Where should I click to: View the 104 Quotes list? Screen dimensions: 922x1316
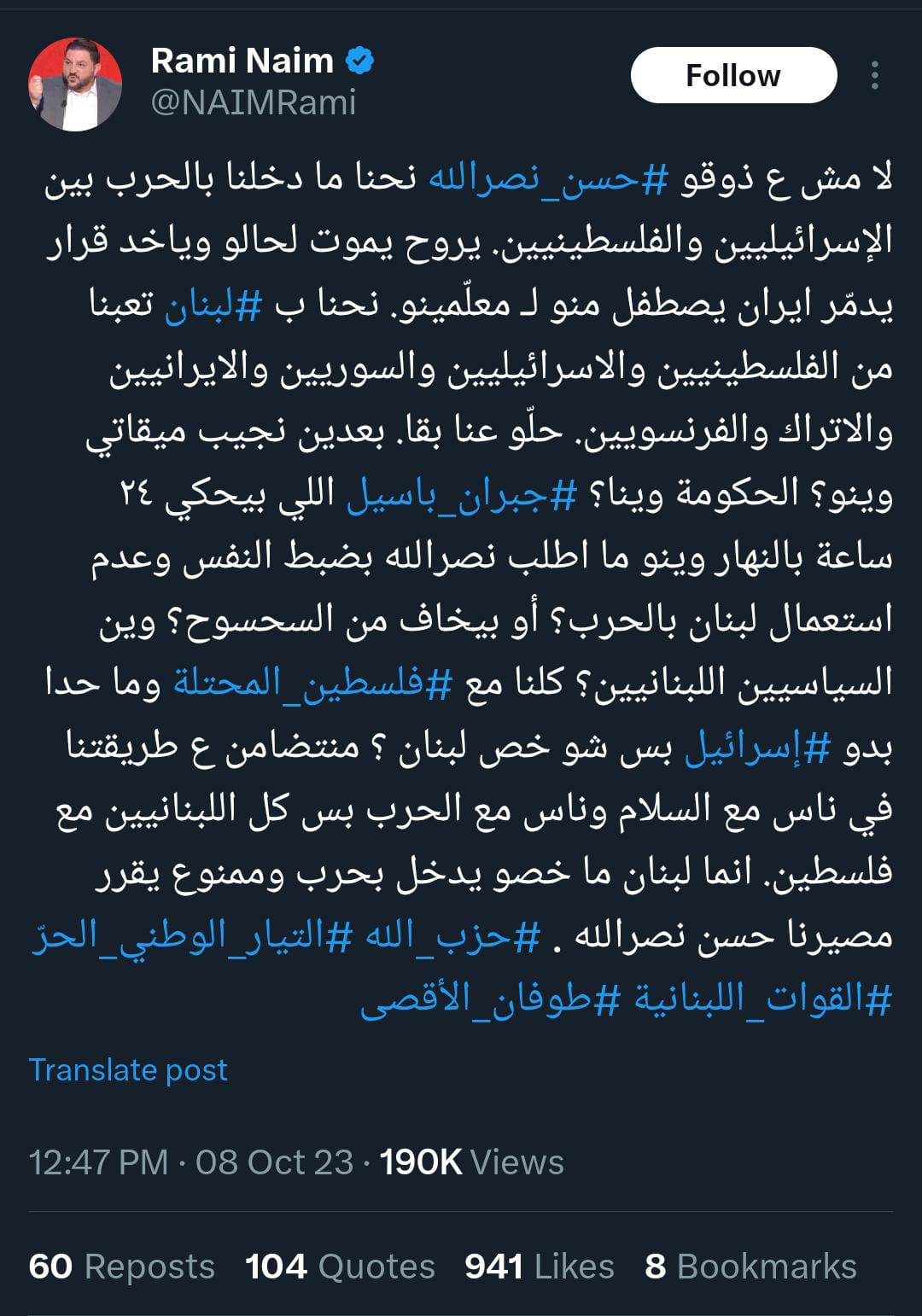340,1267
